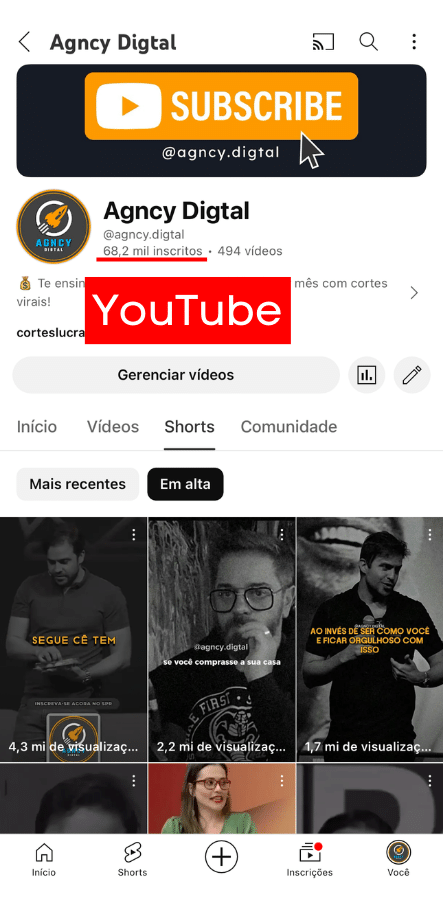Viewport: 443px width, 899px height.
Task: Open the cast to device icon
Action: tap(323, 42)
